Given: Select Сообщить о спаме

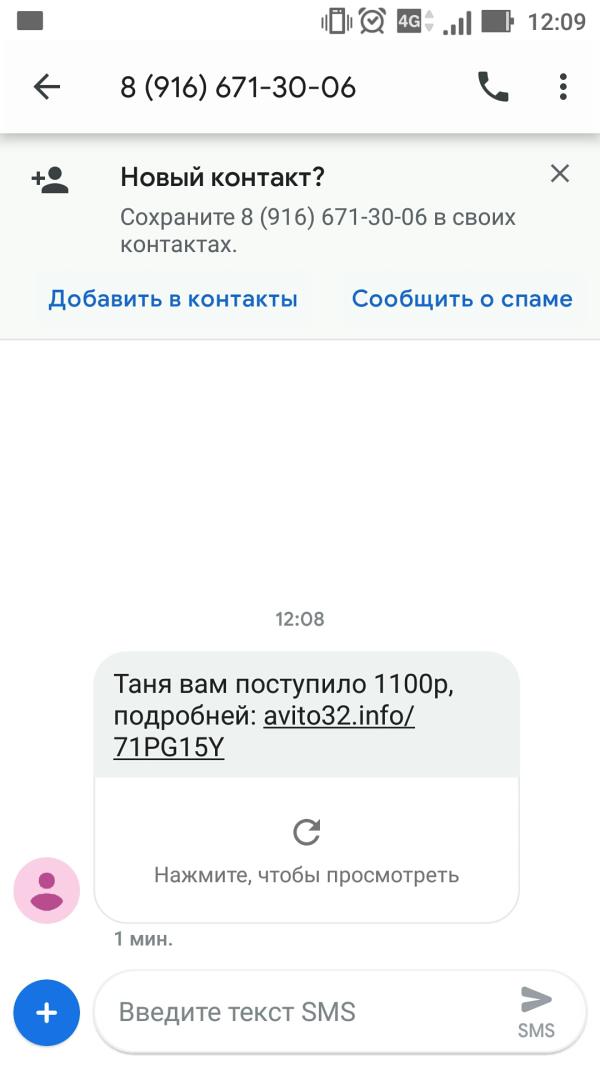Looking at the screenshot, I should [x=462, y=298].
